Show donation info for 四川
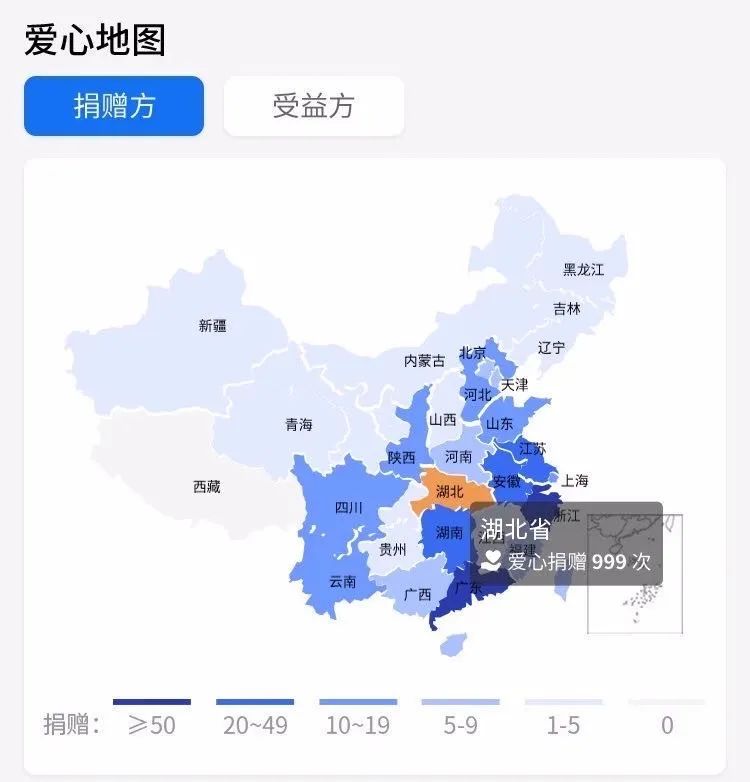This screenshot has height=782, width=750. coord(348,507)
